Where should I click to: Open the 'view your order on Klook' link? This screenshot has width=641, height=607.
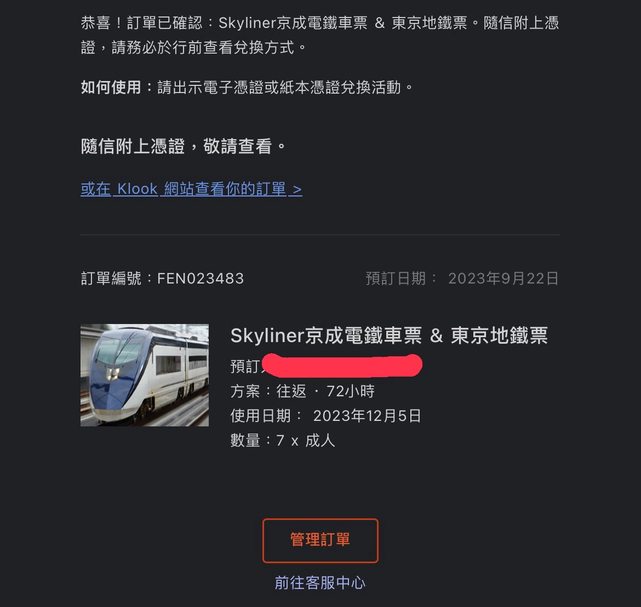pyautogui.click(x=191, y=188)
